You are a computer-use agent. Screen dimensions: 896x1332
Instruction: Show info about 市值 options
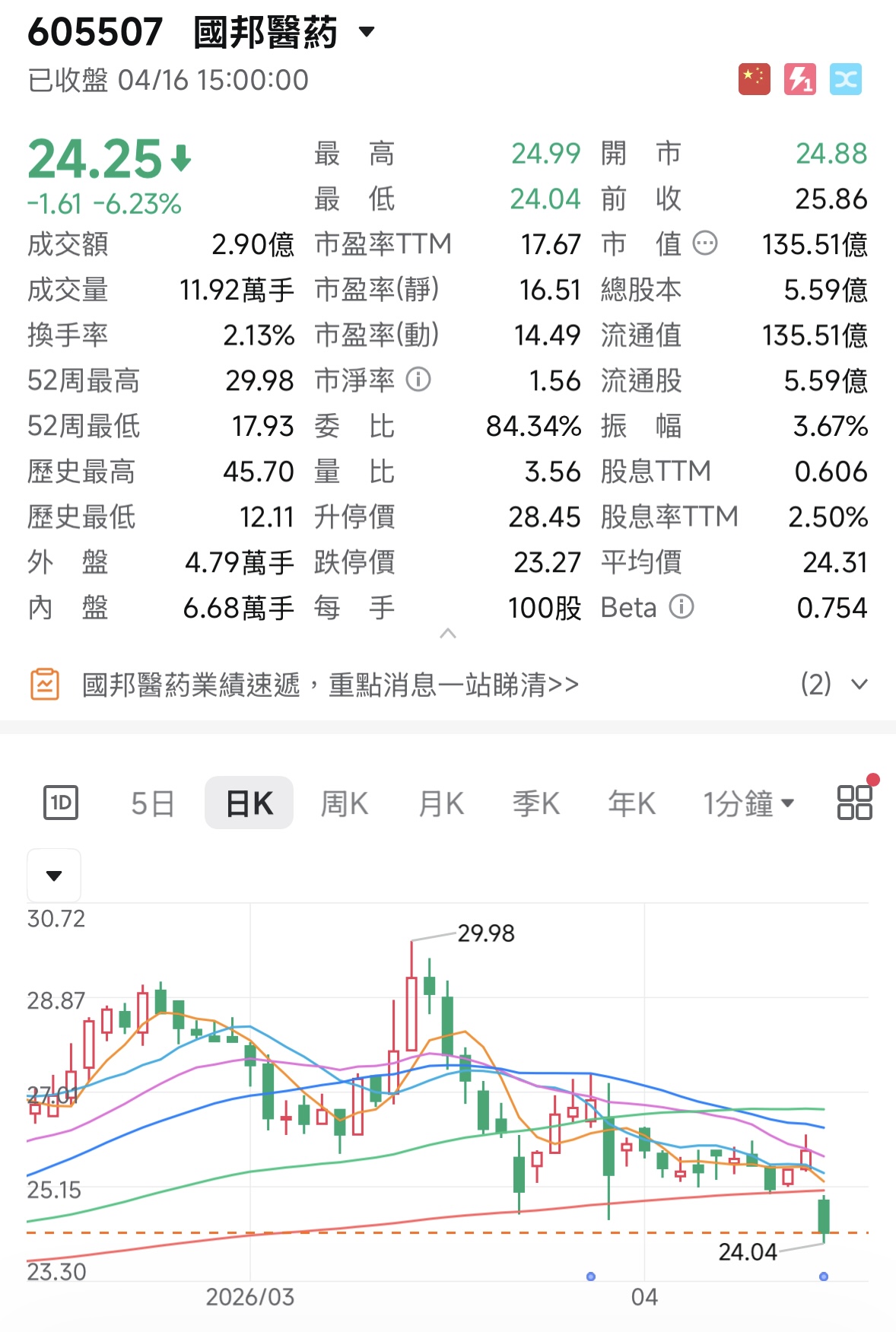(705, 244)
